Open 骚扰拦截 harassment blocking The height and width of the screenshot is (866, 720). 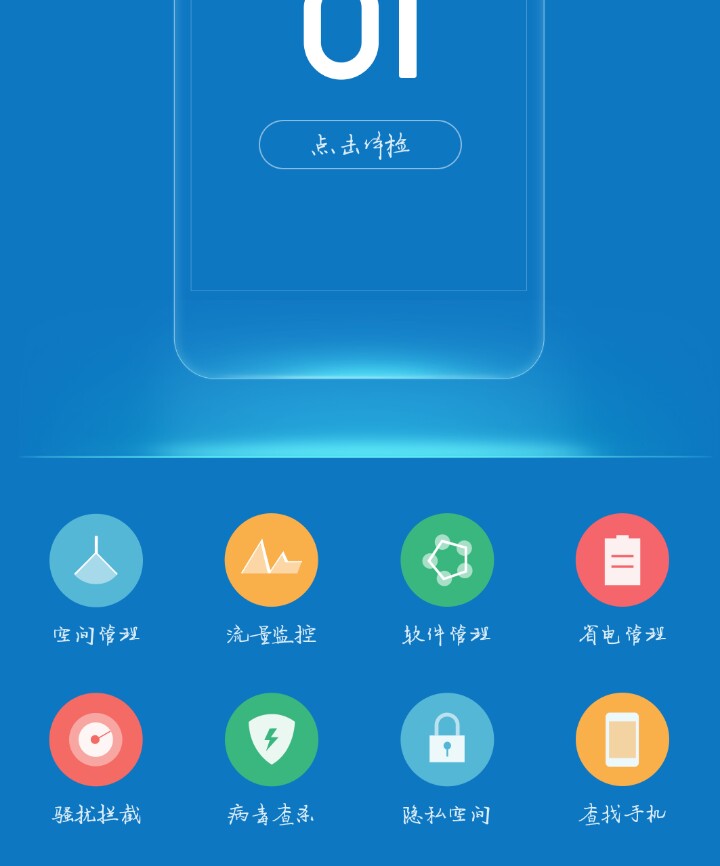pyautogui.click(x=96, y=739)
